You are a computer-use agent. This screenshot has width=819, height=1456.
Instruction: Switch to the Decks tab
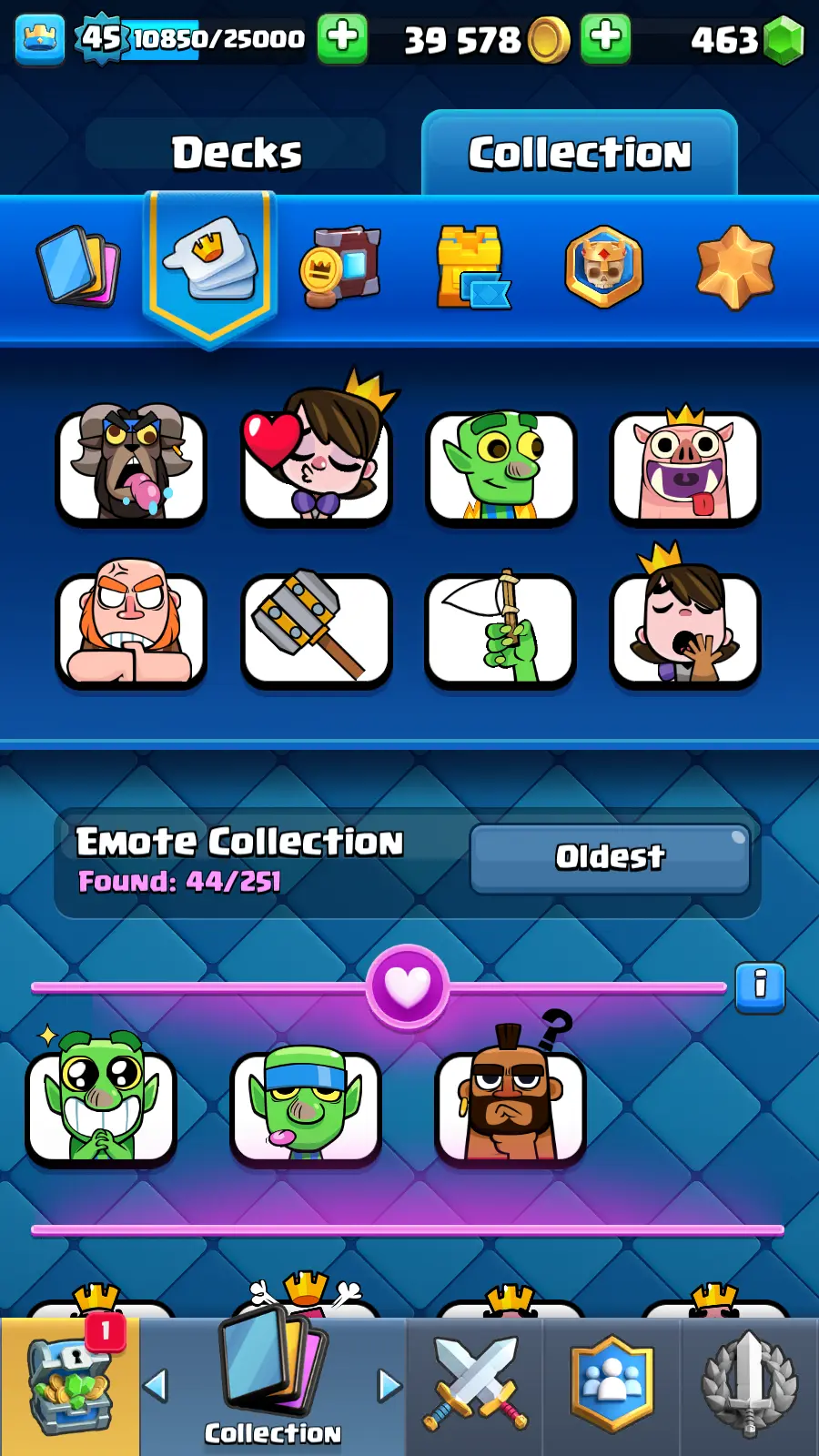coord(237,152)
